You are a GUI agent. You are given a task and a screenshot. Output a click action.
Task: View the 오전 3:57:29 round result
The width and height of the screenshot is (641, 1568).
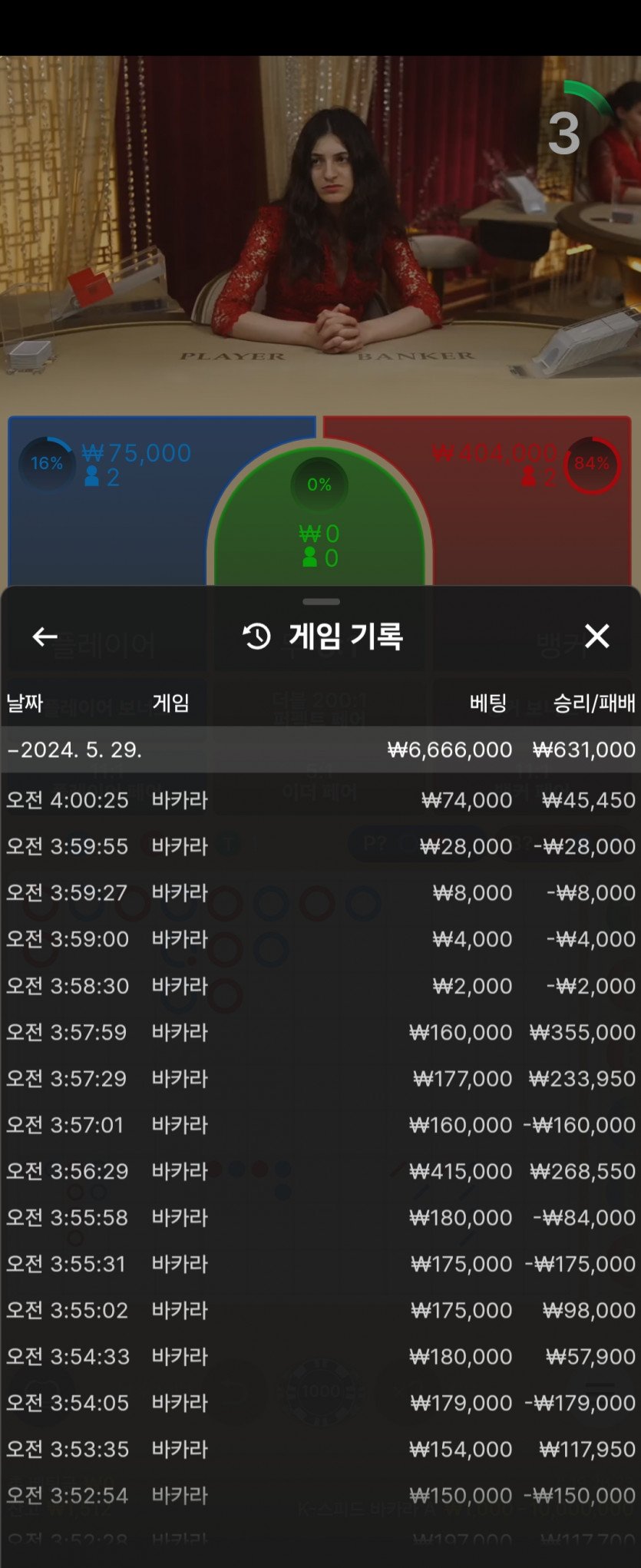point(320,1079)
